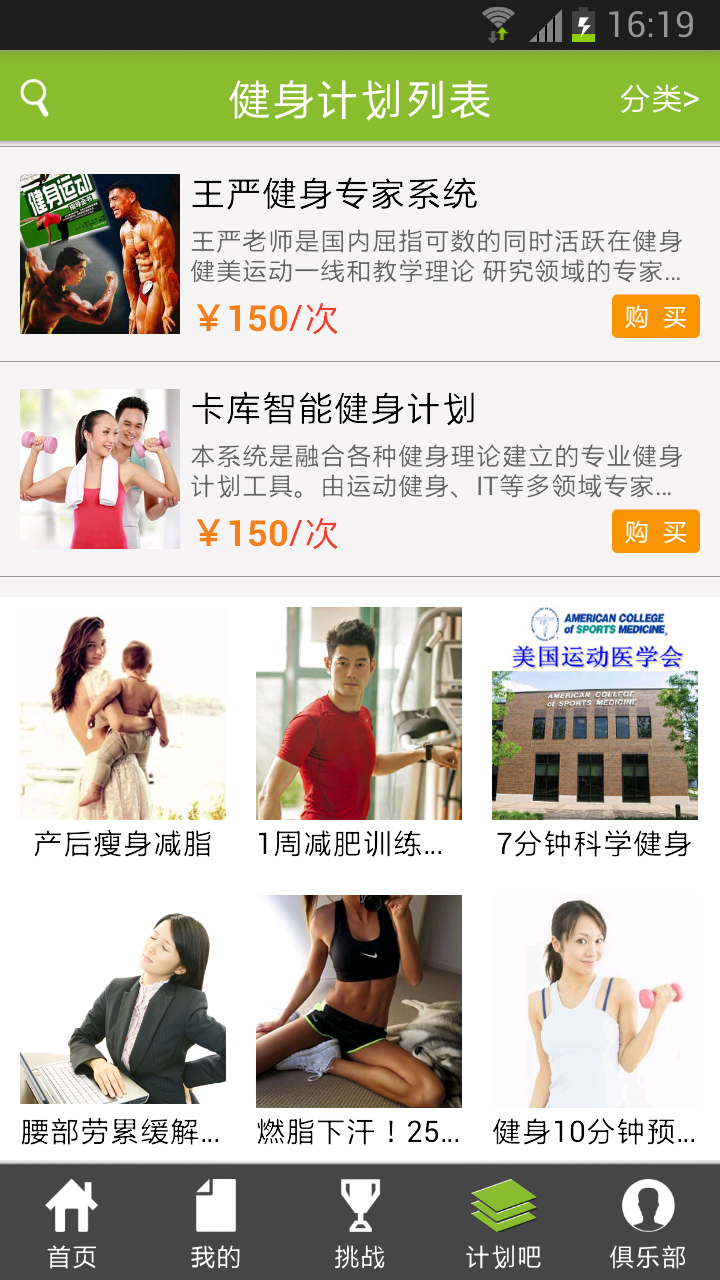Screen dimensions: 720x1280
Task: Select the 1周减肥训练 plan tile
Action: tap(359, 732)
